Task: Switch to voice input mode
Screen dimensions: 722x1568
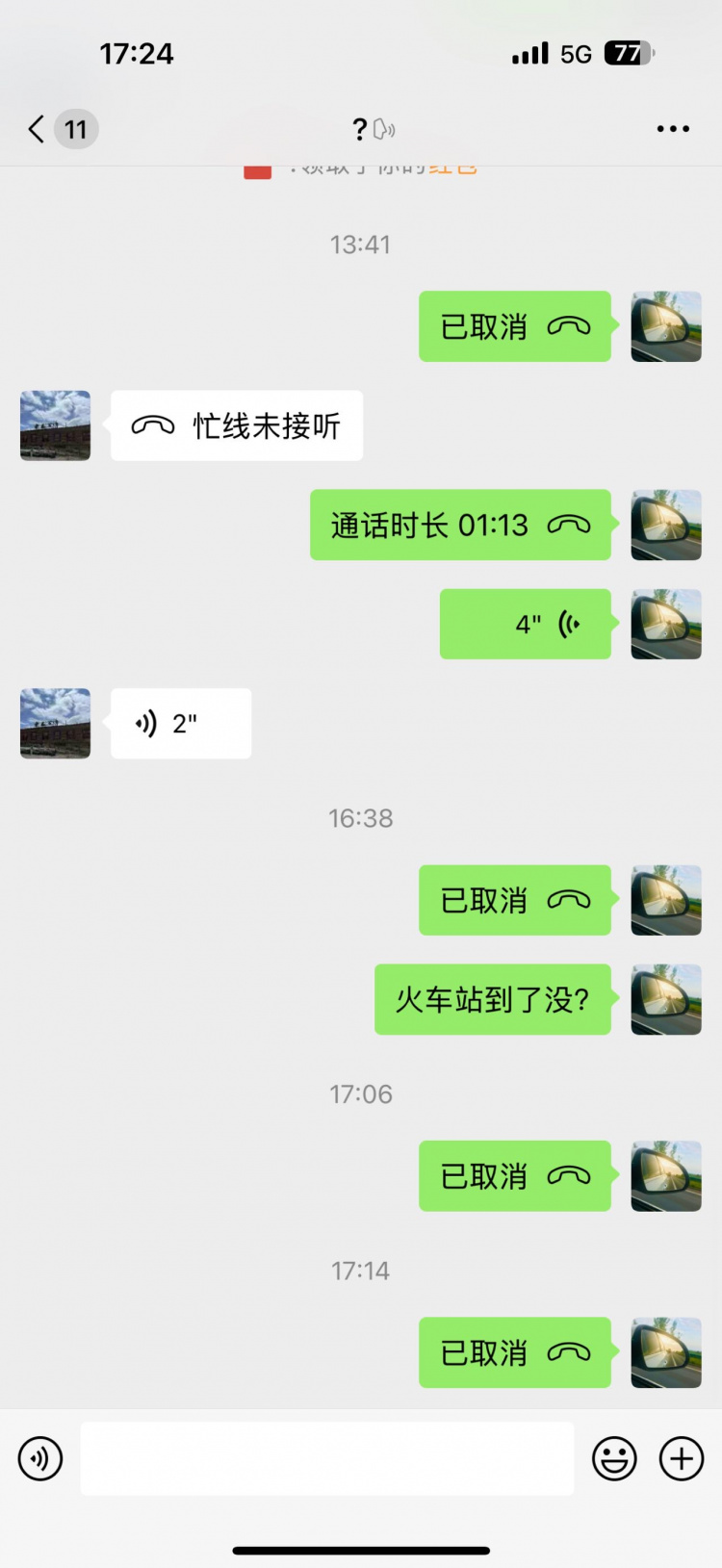Action: 40,1459
